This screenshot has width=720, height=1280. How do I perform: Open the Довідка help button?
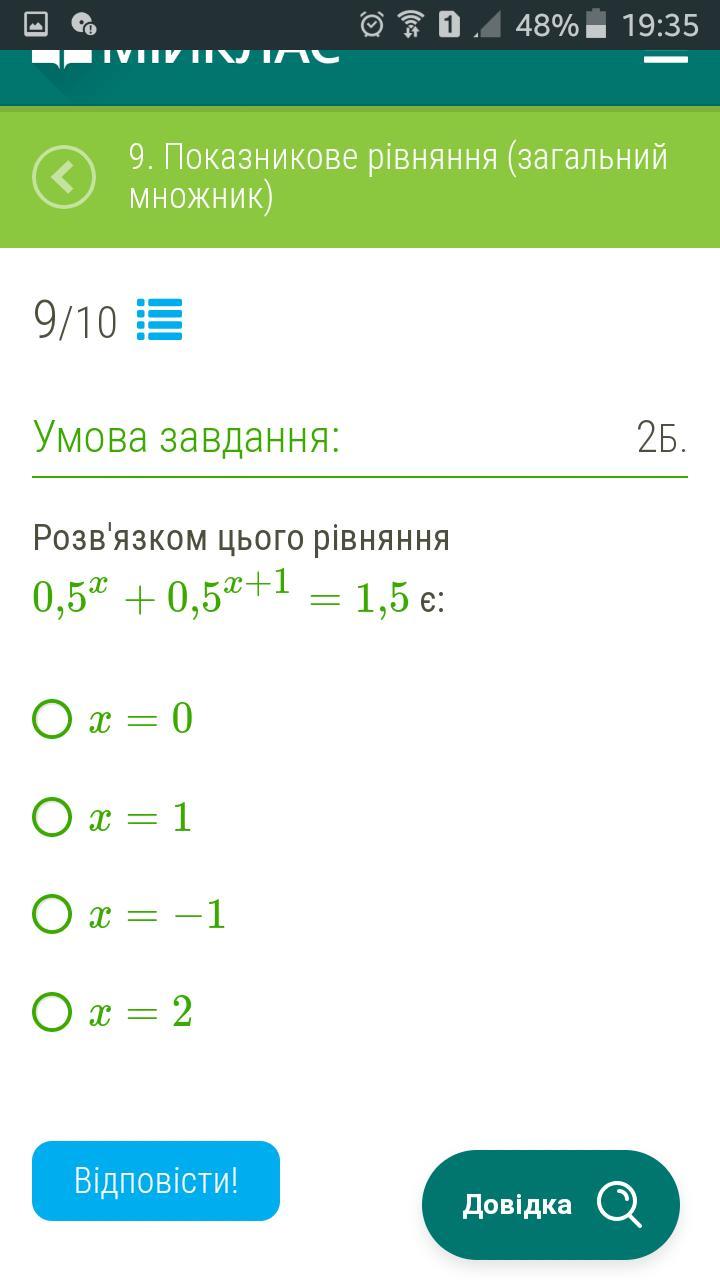pyautogui.click(x=551, y=1204)
